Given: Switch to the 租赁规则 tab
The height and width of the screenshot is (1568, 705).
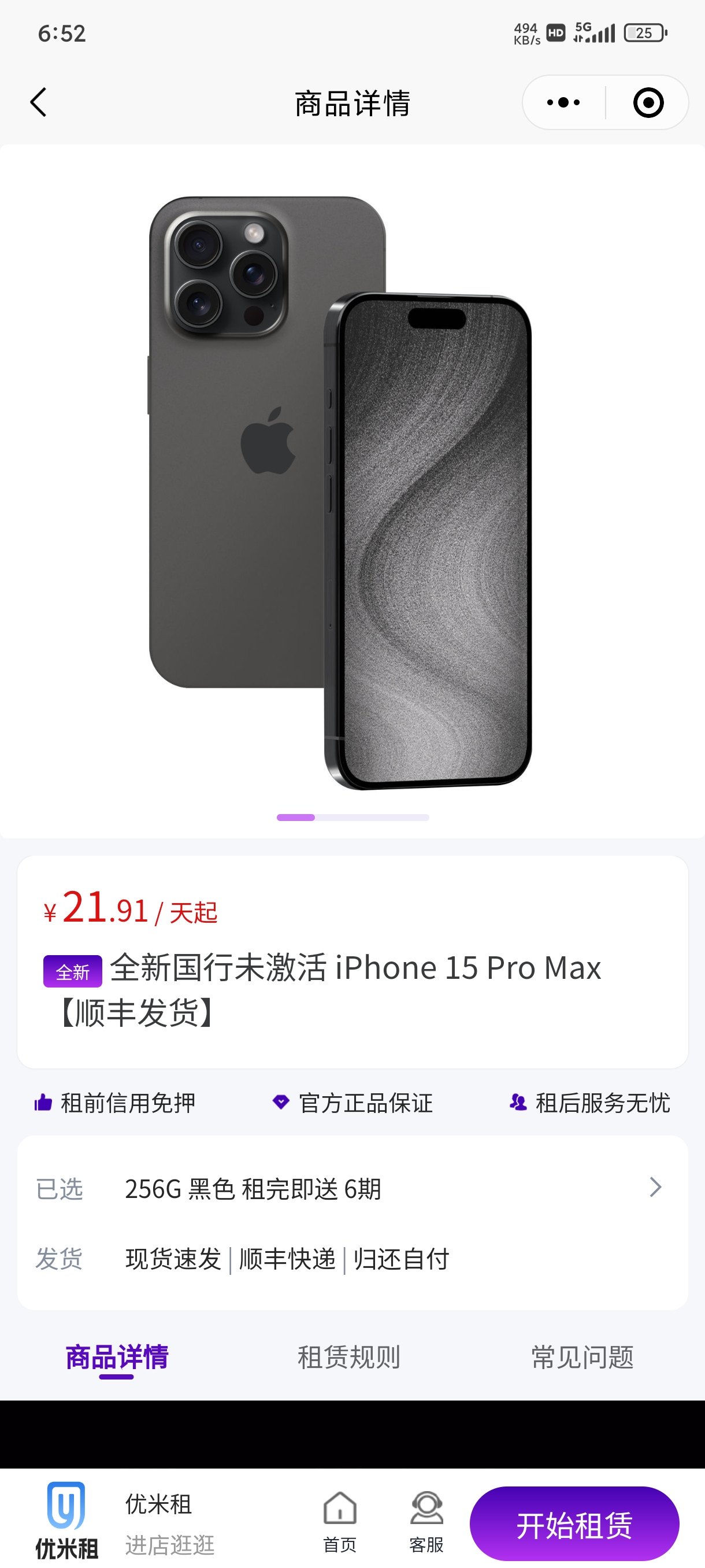Looking at the screenshot, I should [x=348, y=1357].
